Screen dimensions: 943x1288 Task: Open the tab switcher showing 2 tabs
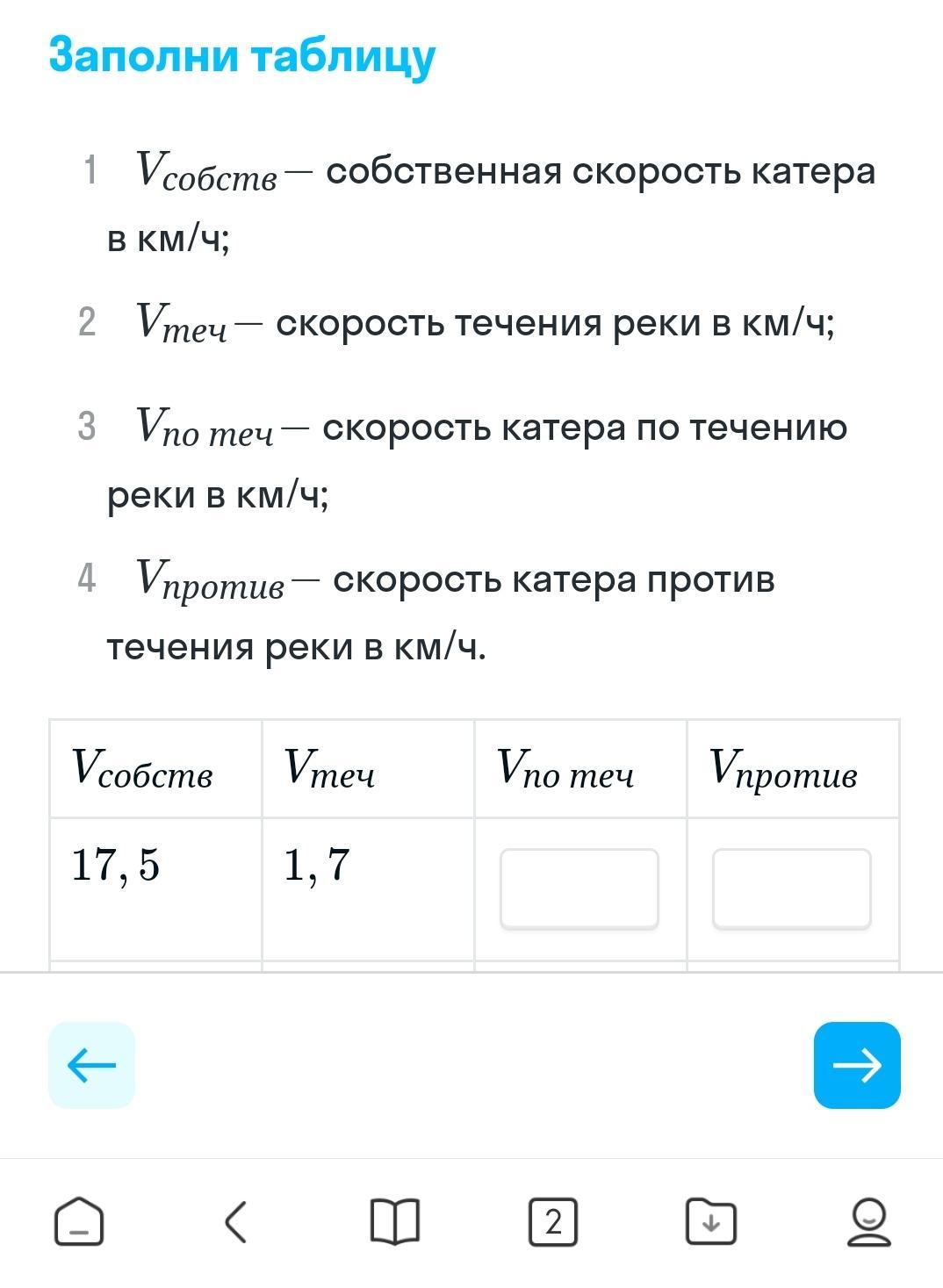click(552, 1221)
